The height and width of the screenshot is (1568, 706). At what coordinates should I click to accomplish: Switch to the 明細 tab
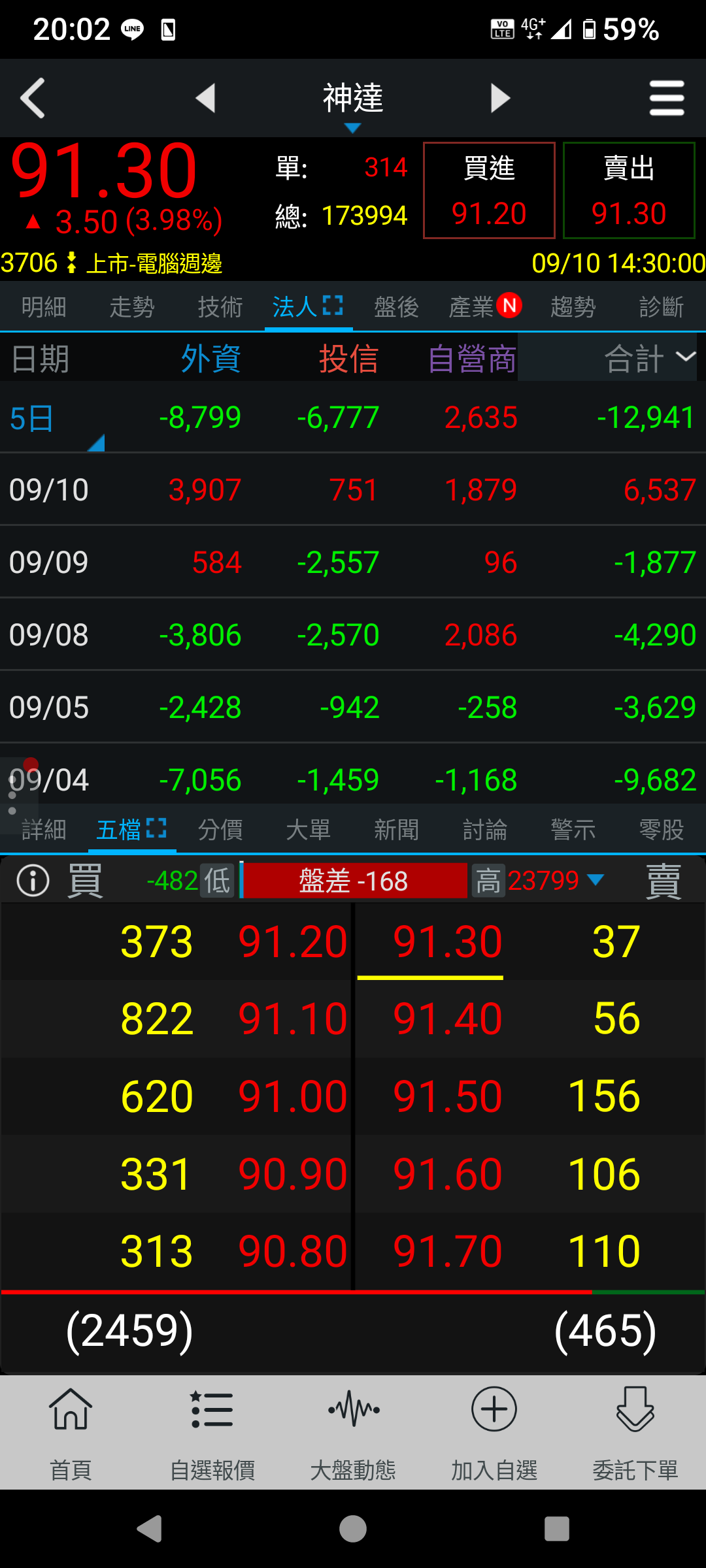coord(44,306)
